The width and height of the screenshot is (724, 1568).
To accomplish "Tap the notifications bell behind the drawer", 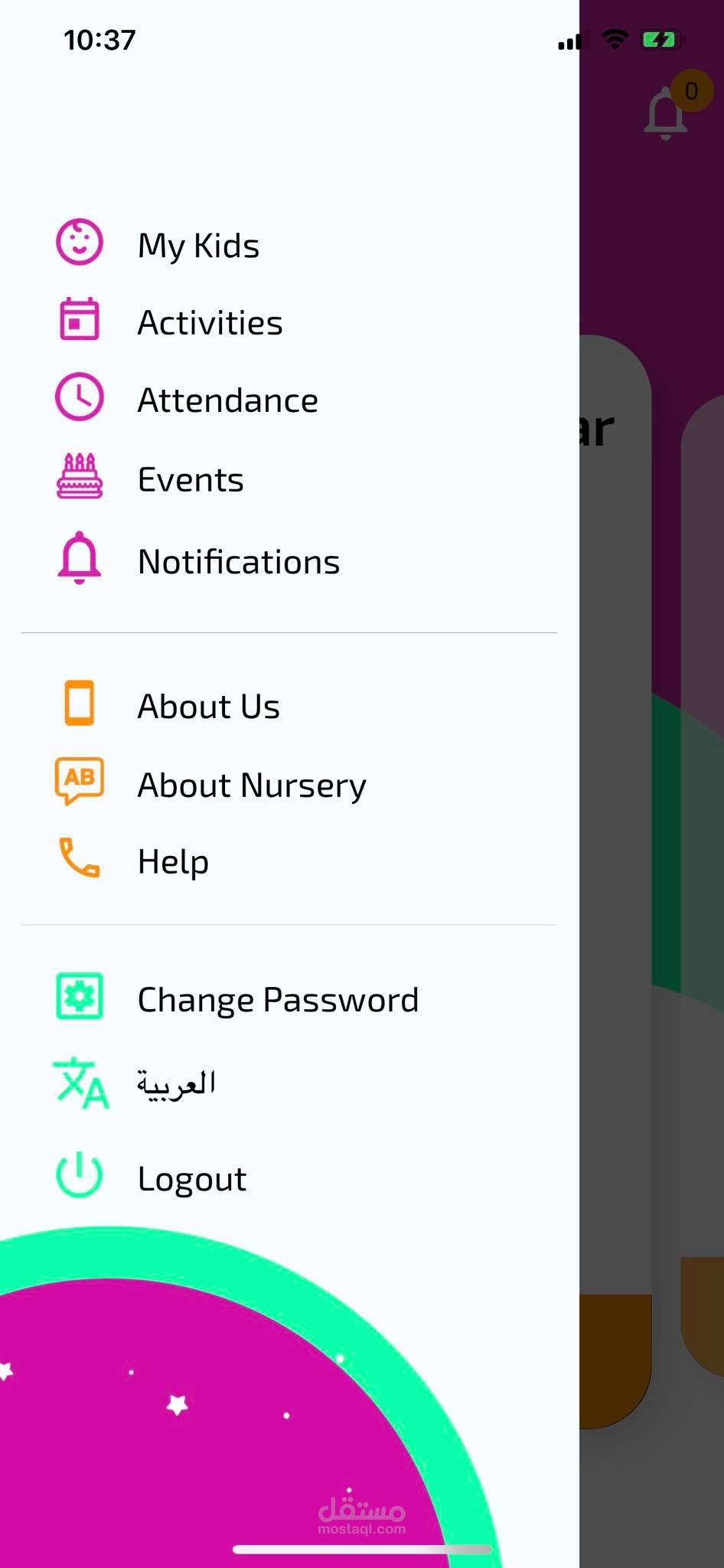I will pos(666,113).
